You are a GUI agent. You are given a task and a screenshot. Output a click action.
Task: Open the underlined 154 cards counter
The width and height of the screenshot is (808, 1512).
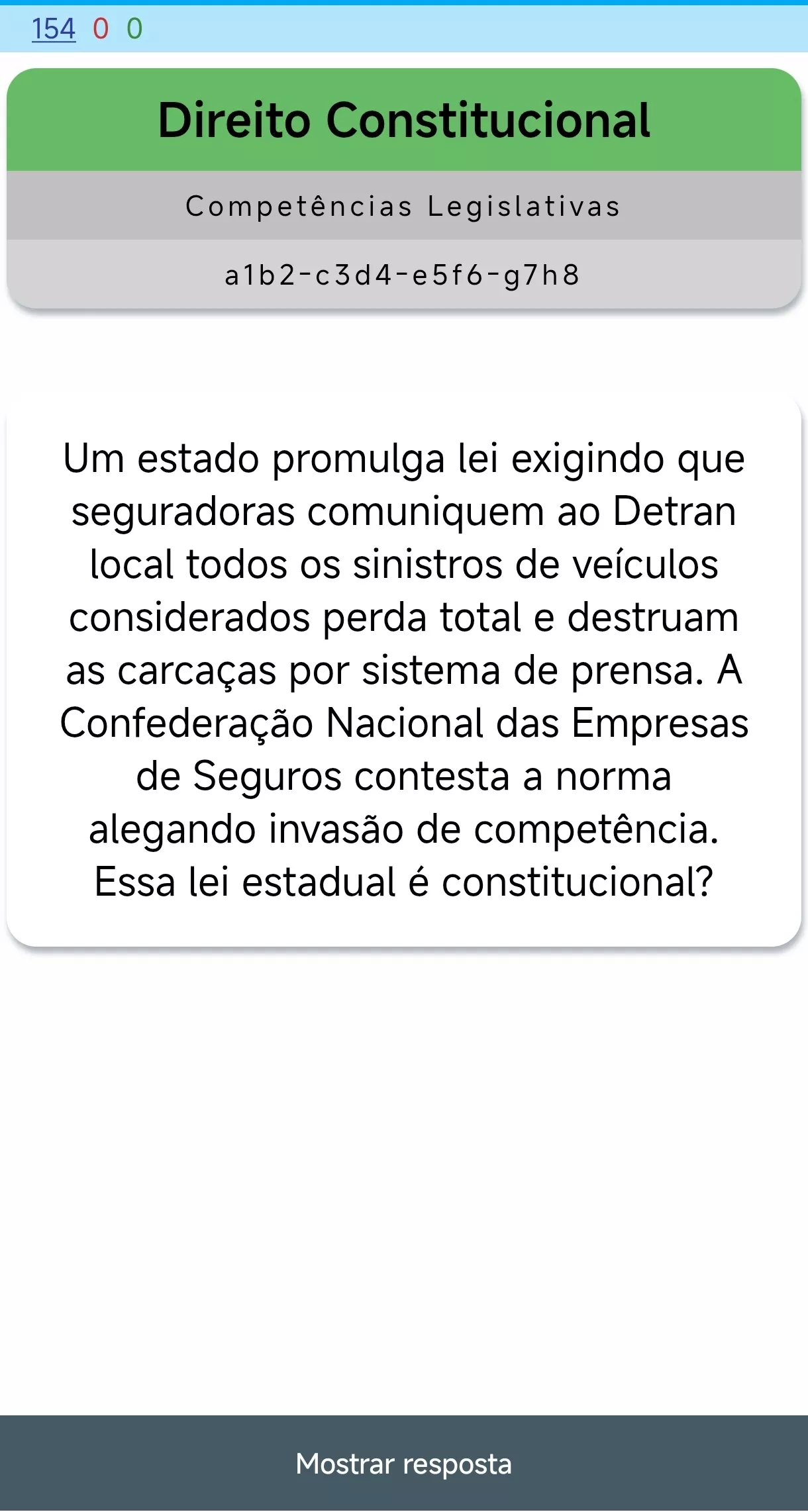pos(54,28)
